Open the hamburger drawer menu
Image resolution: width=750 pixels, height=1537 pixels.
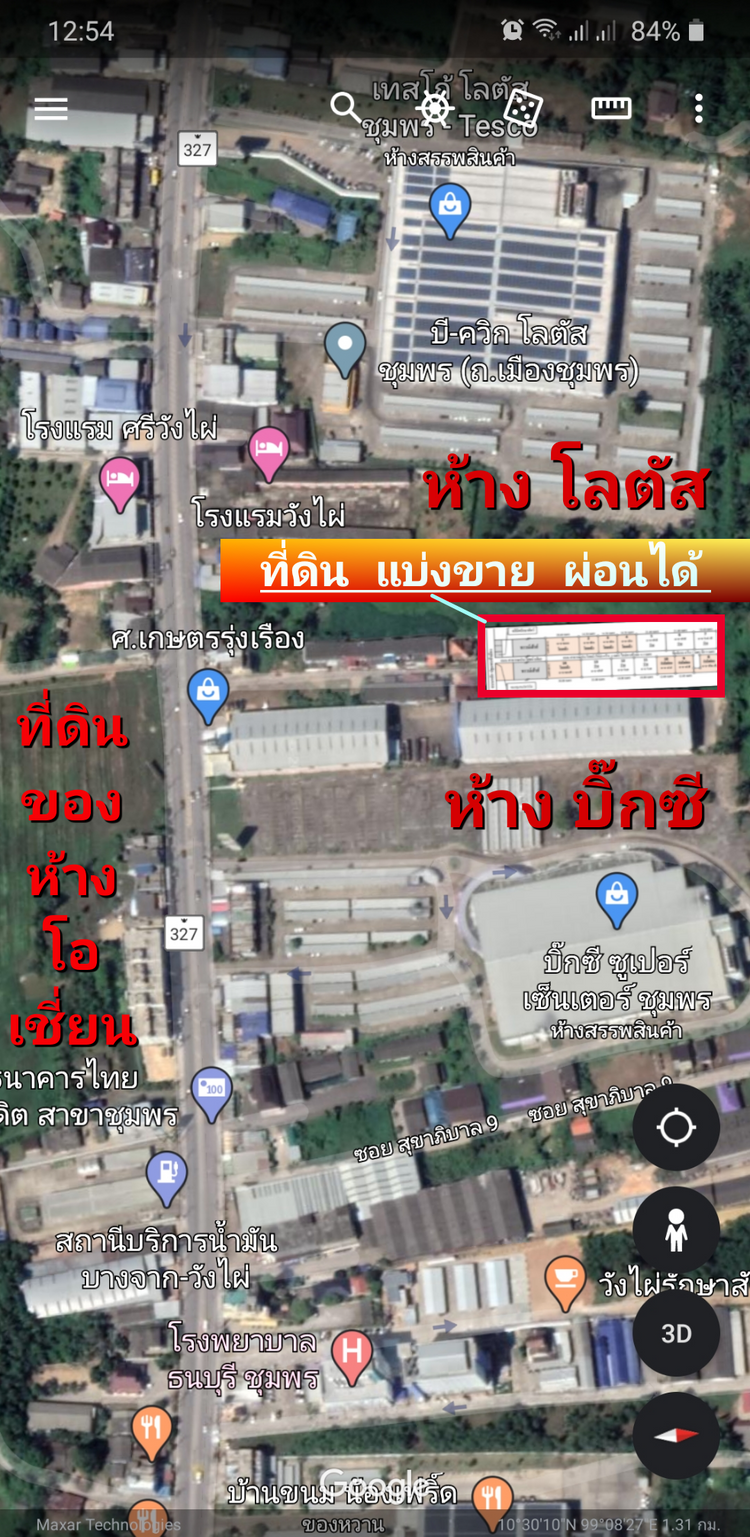coord(51,108)
